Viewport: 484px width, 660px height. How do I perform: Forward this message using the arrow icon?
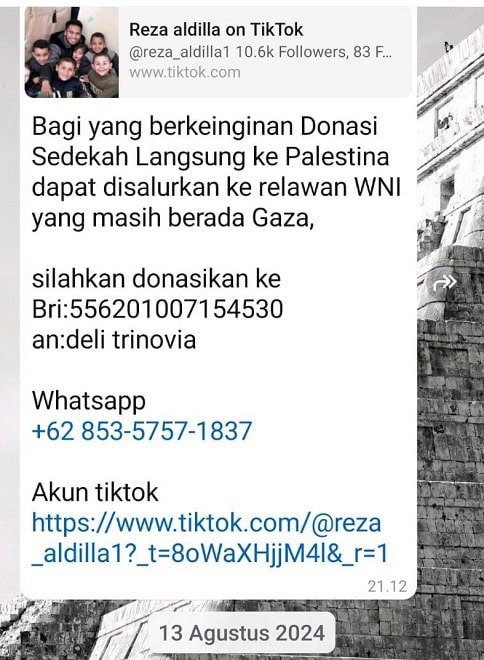pos(445,282)
